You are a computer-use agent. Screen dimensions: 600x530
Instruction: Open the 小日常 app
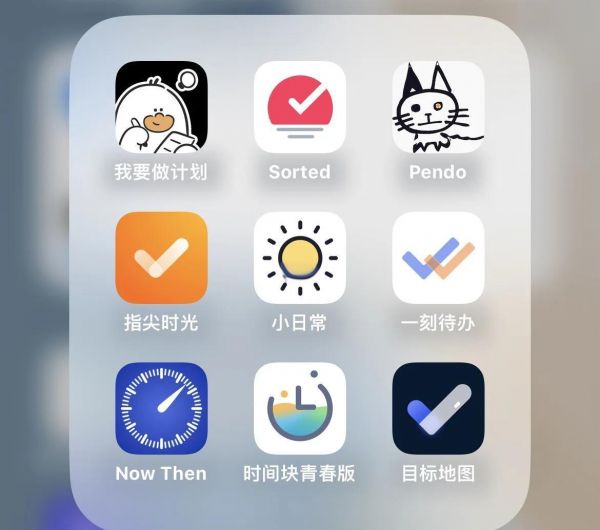[300, 258]
